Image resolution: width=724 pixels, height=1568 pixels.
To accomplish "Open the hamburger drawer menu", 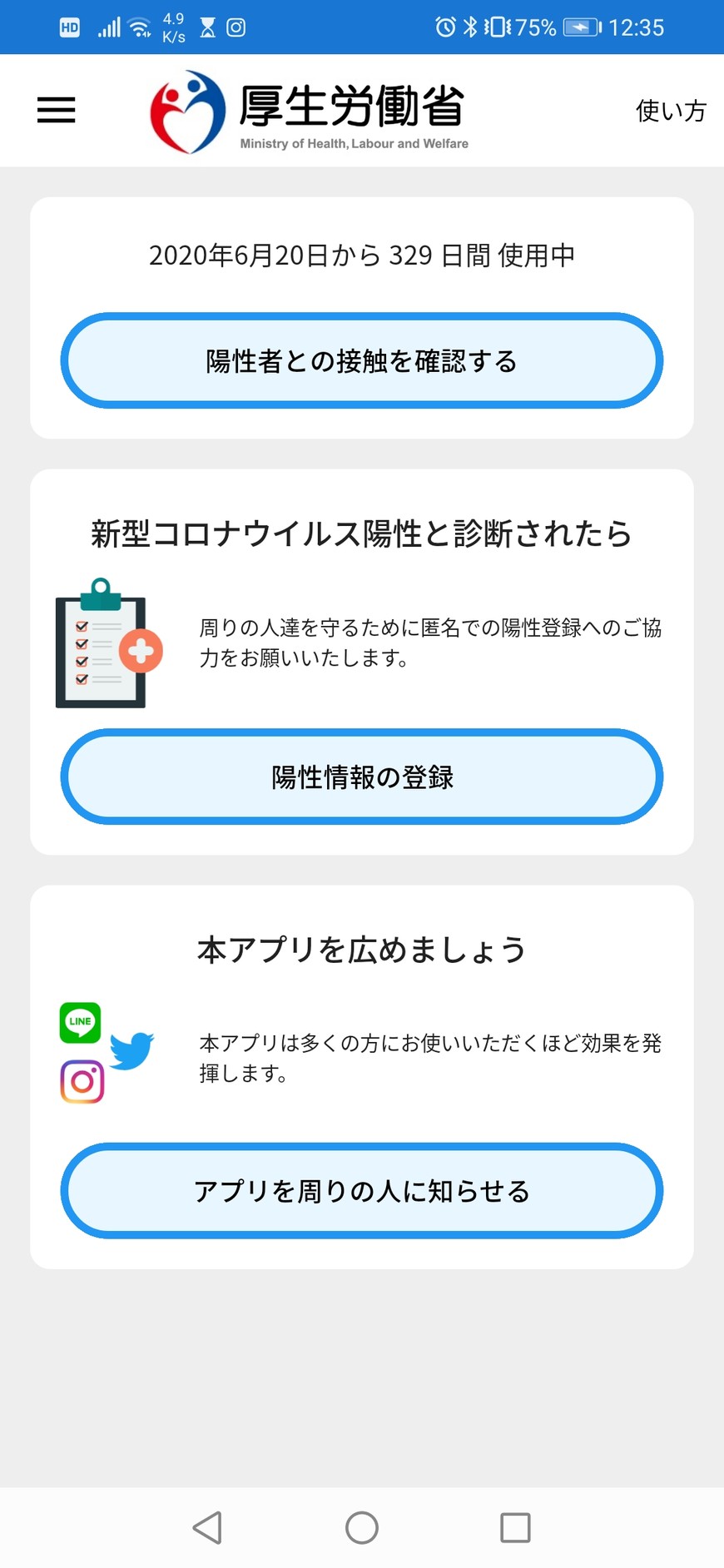I will (x=57, y=110).
